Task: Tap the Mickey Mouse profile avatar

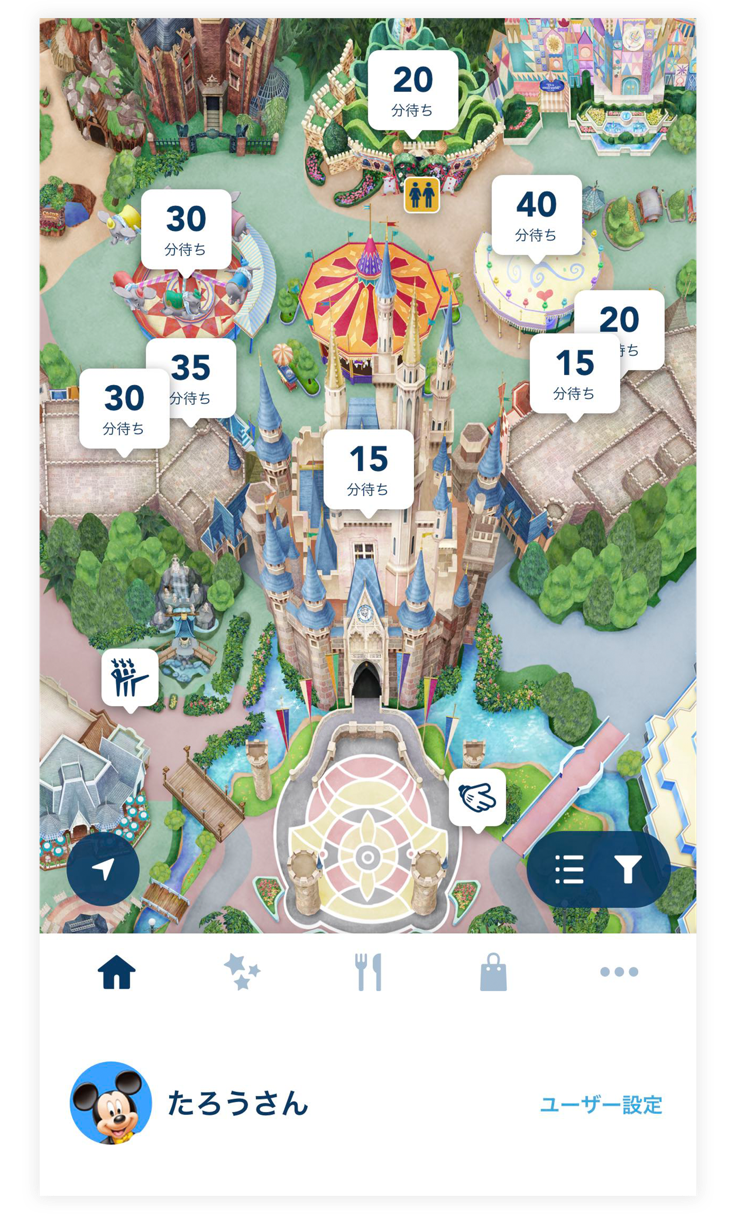Action: (111, 1103)
